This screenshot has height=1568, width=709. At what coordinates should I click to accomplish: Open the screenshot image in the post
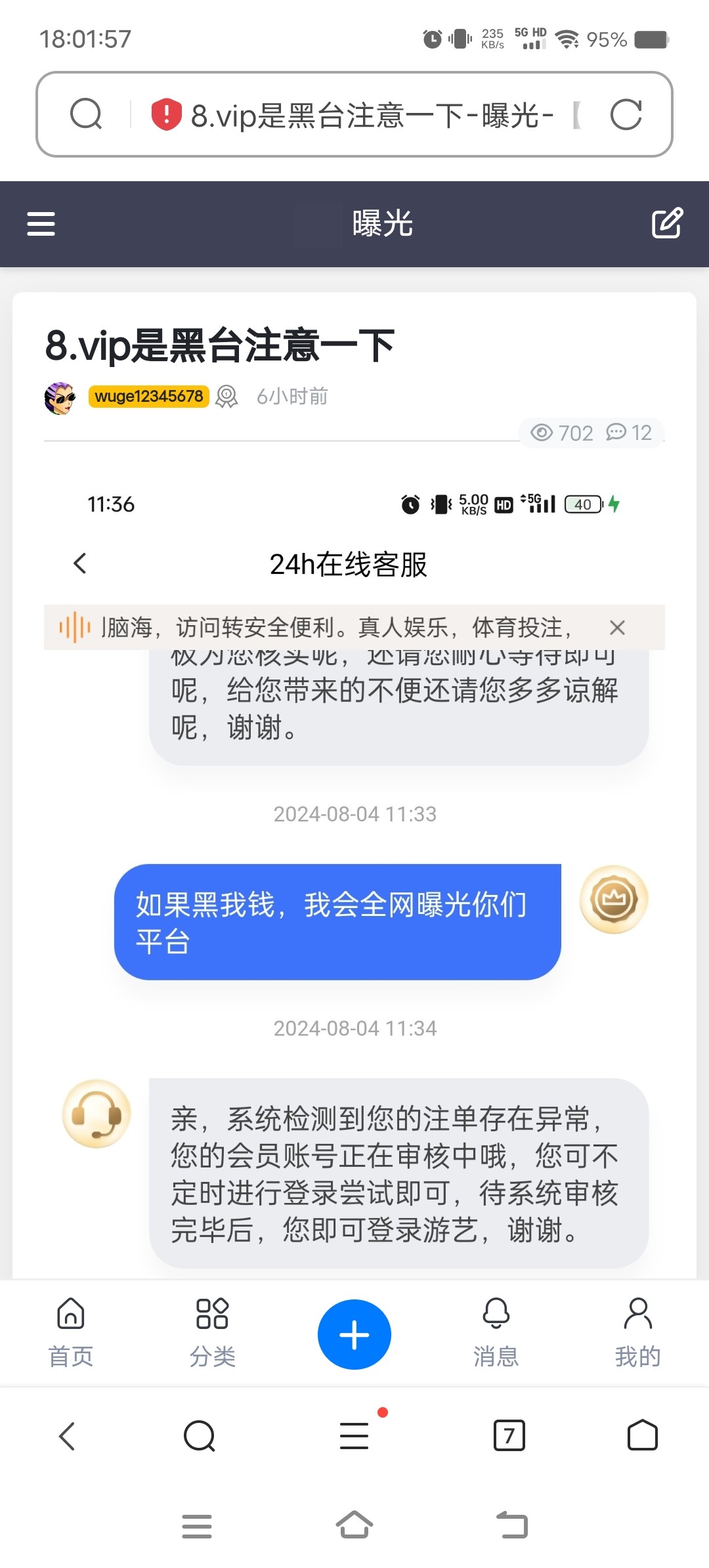[354, 854]
